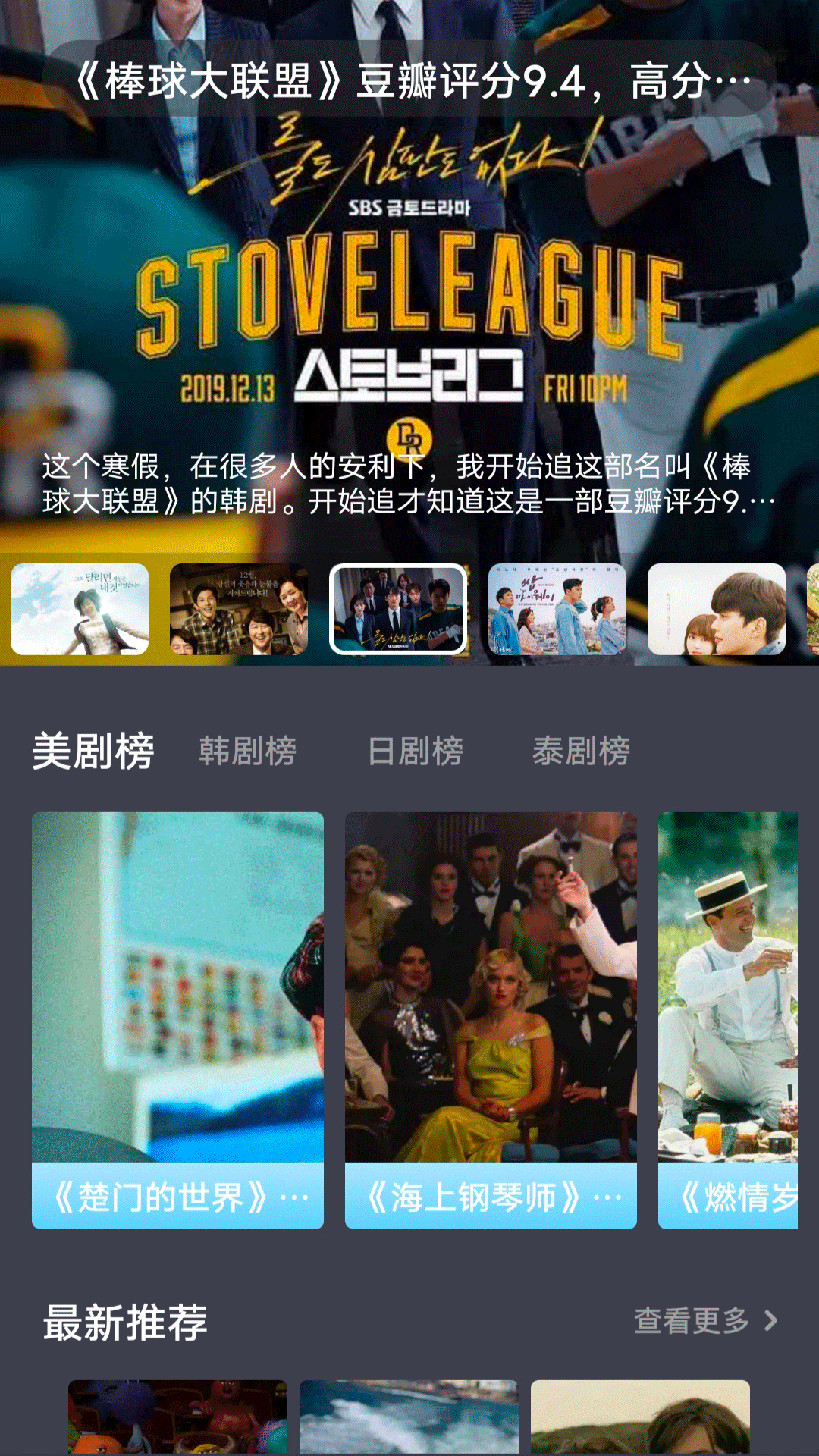This screenshot has height=1456, width=819.
Task: Select the second carousel thumbnail with laughing men
Action: [x=239, y=609]
